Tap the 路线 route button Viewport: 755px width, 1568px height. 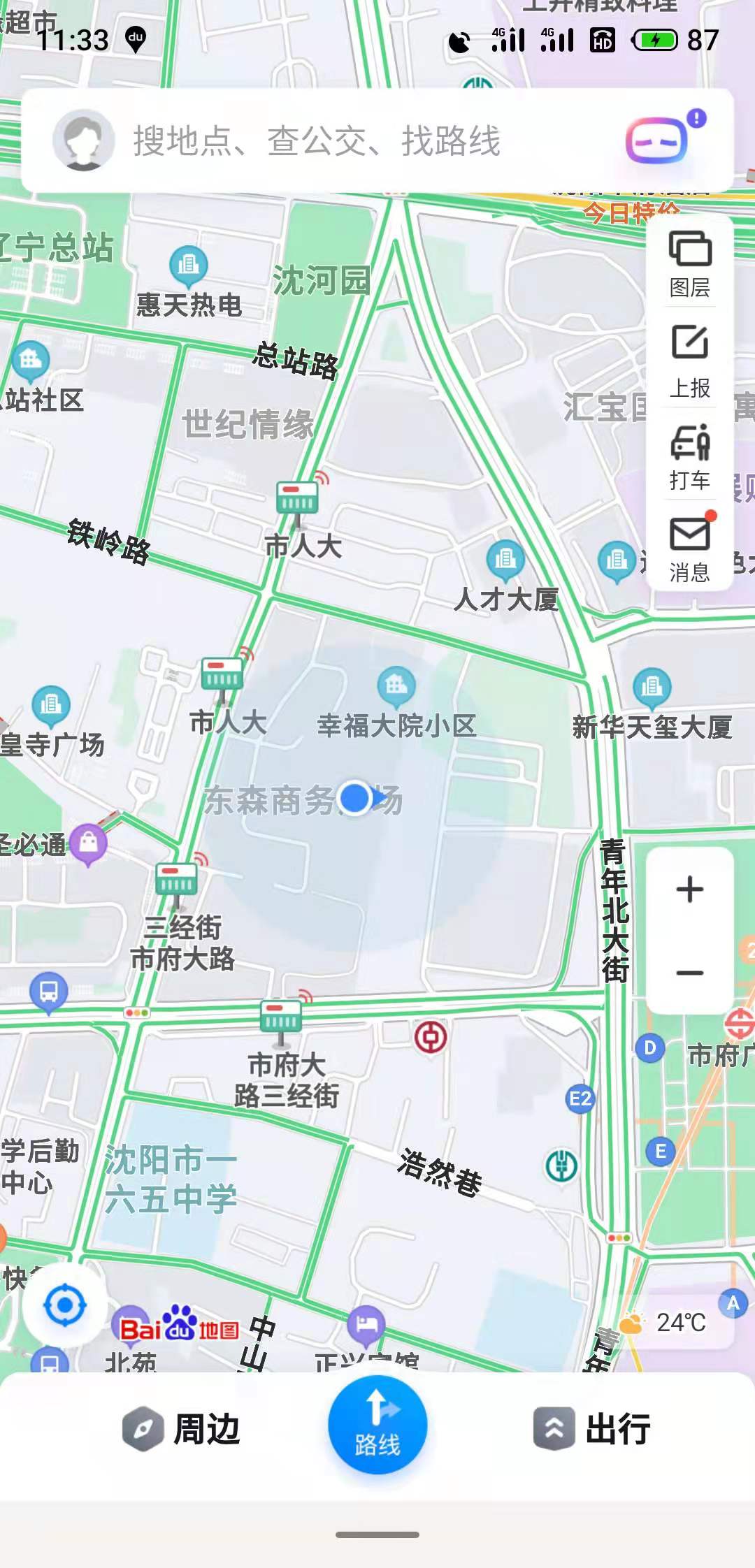(377, 1425)
